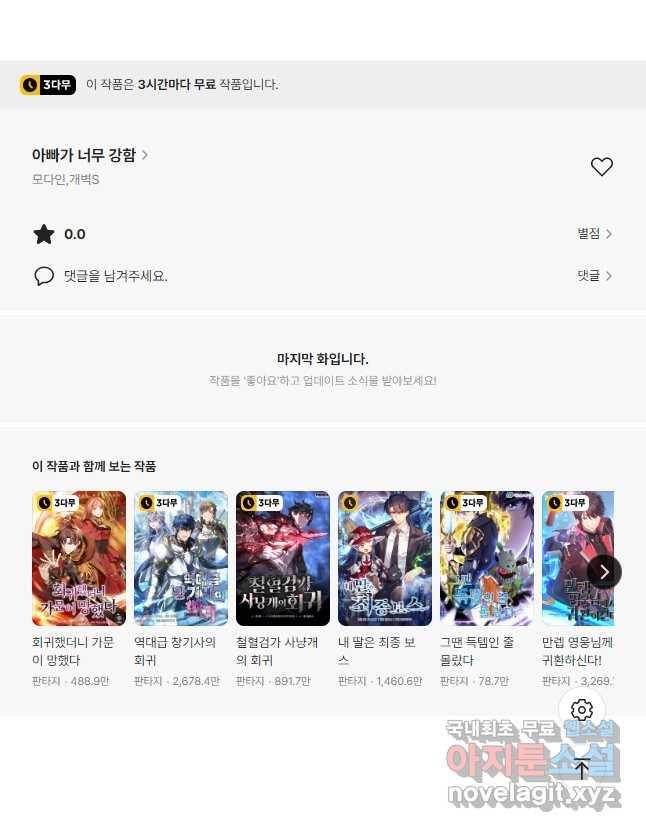
Task: Open 그땐 득템인 줄 몰랐다 cover
Action: point(487,558)
